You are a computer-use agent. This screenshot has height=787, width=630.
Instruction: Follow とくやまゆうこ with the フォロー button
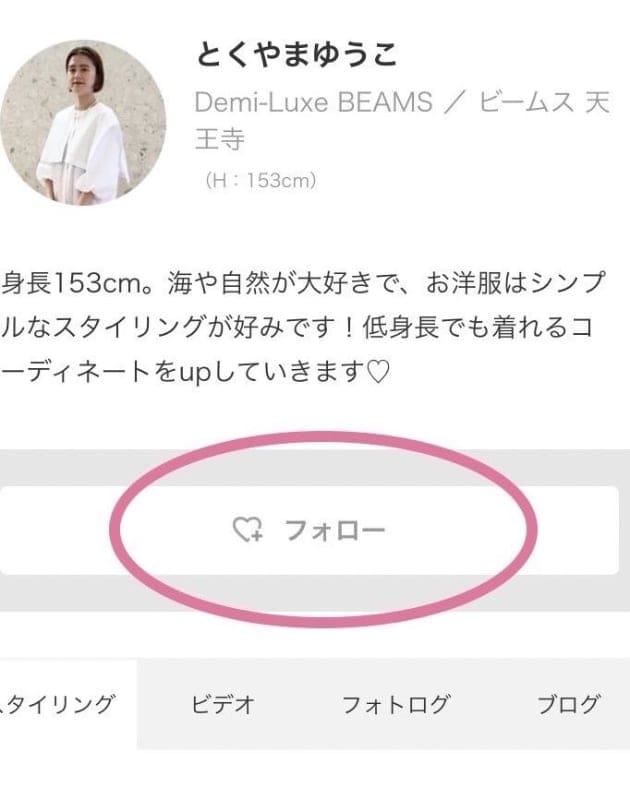pos(310,530)
